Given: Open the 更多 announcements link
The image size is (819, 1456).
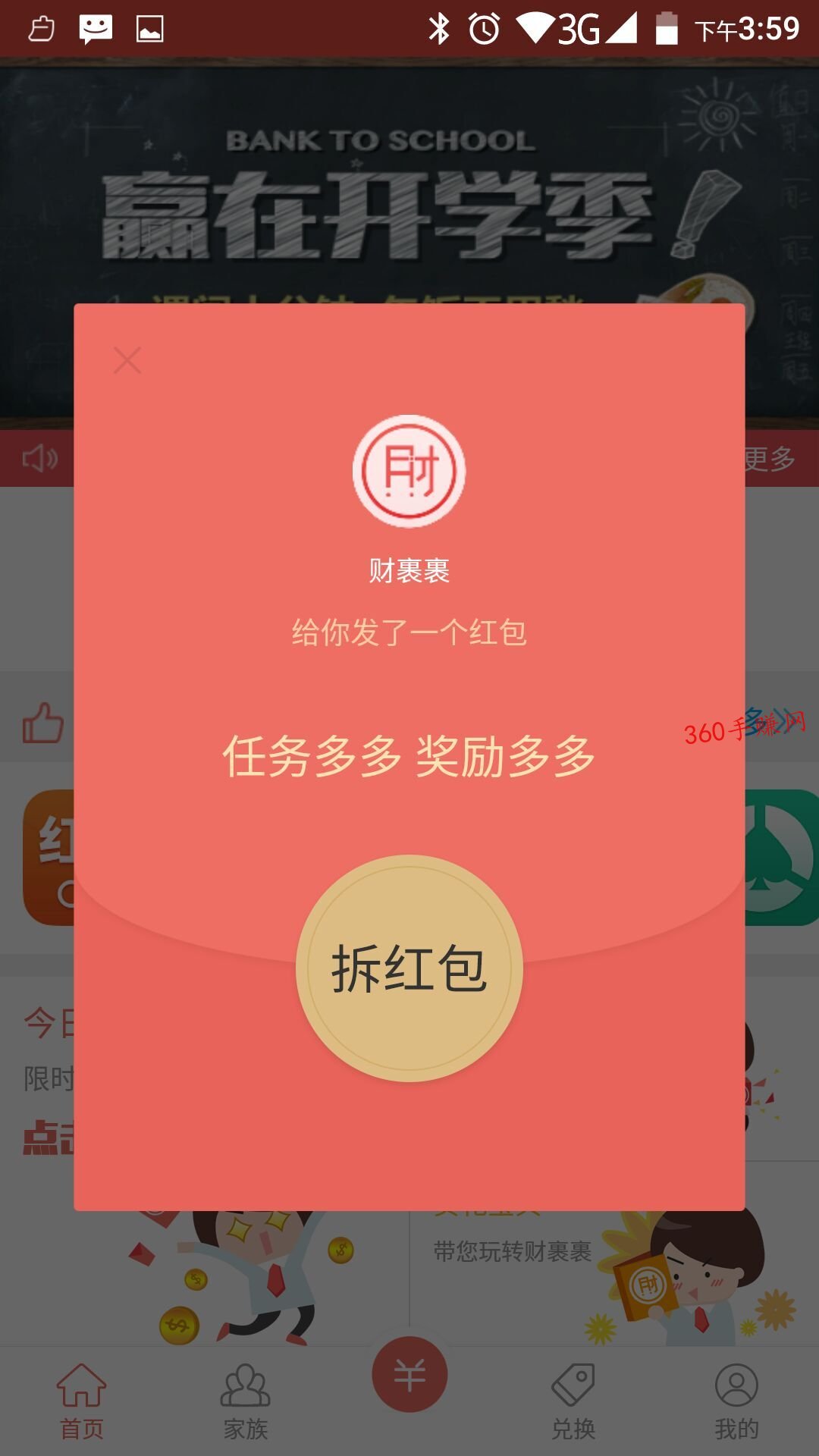Looking at the screenshot, I should (769, 458).
